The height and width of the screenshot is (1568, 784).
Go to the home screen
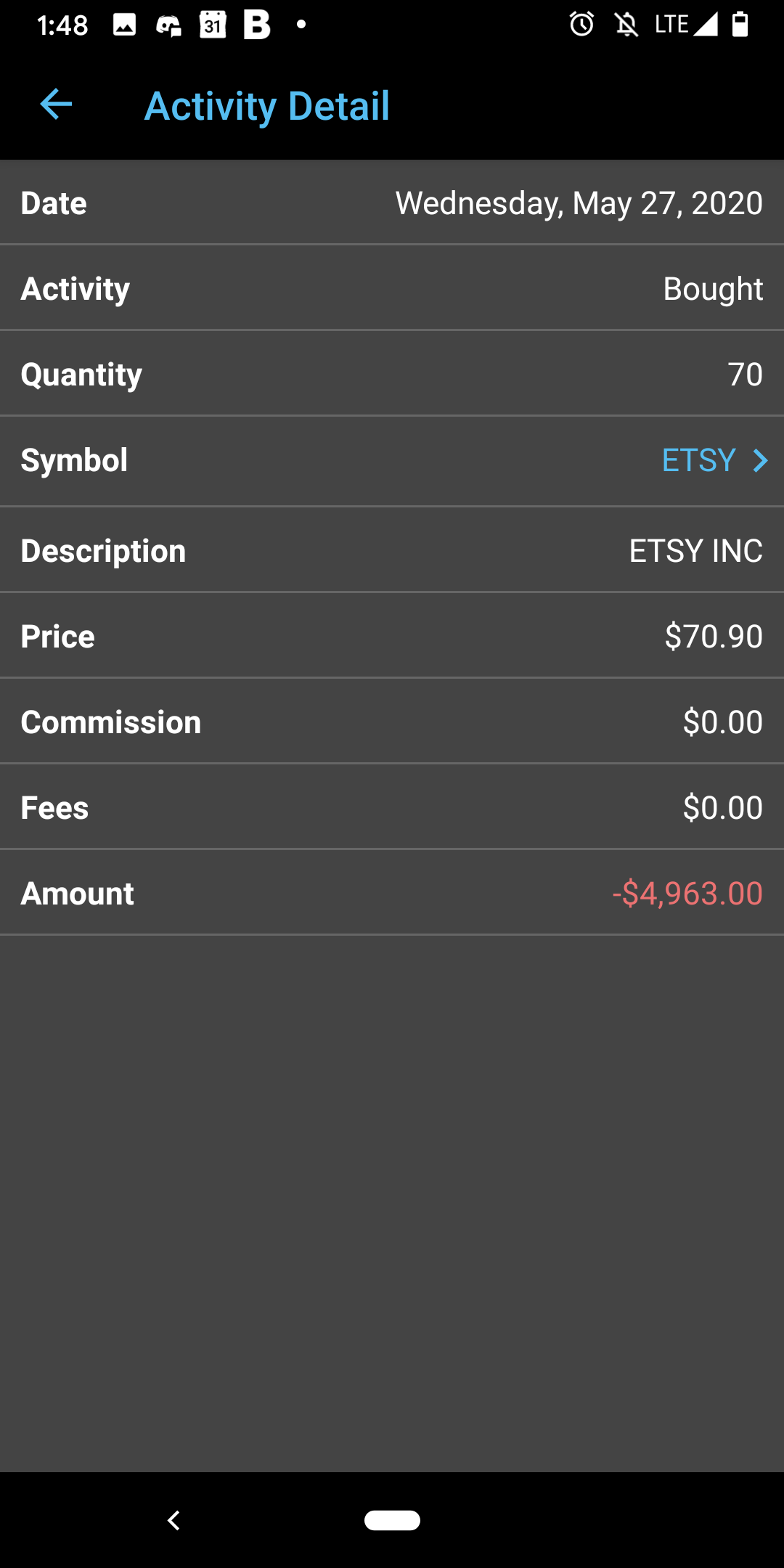pos(392,1520)
